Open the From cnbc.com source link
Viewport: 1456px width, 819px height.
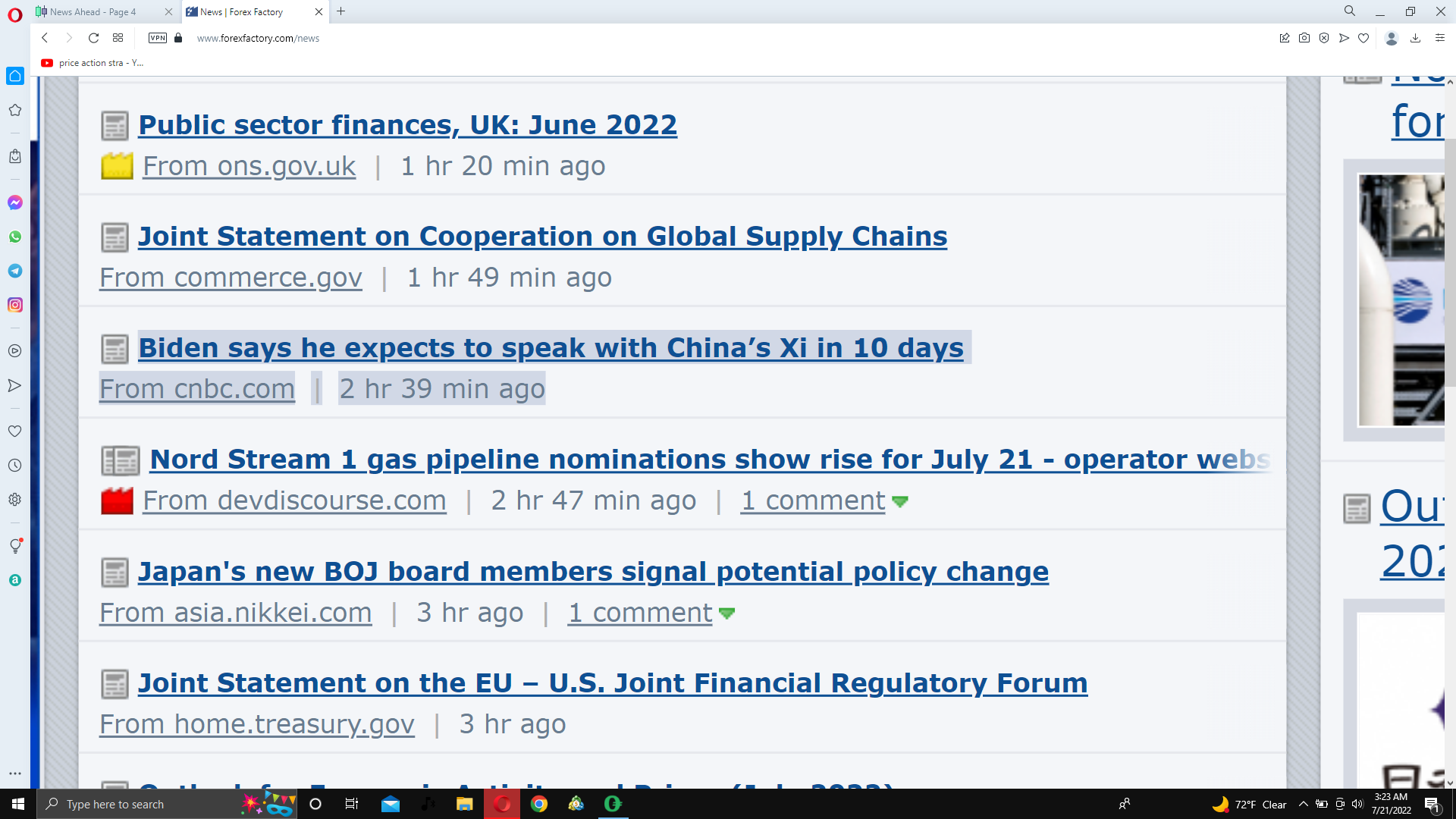click(197, 389)
